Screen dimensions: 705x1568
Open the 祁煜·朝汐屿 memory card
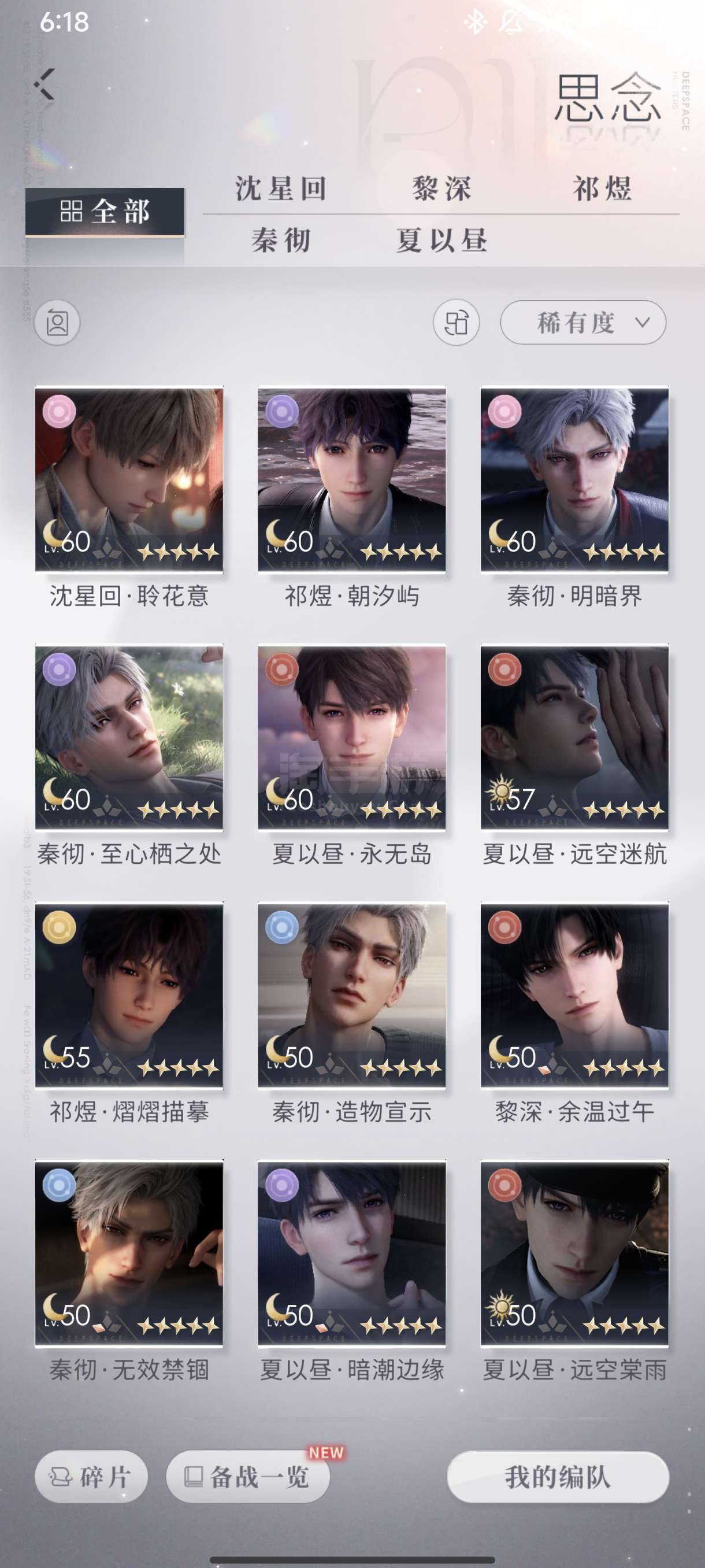[351, 480]
